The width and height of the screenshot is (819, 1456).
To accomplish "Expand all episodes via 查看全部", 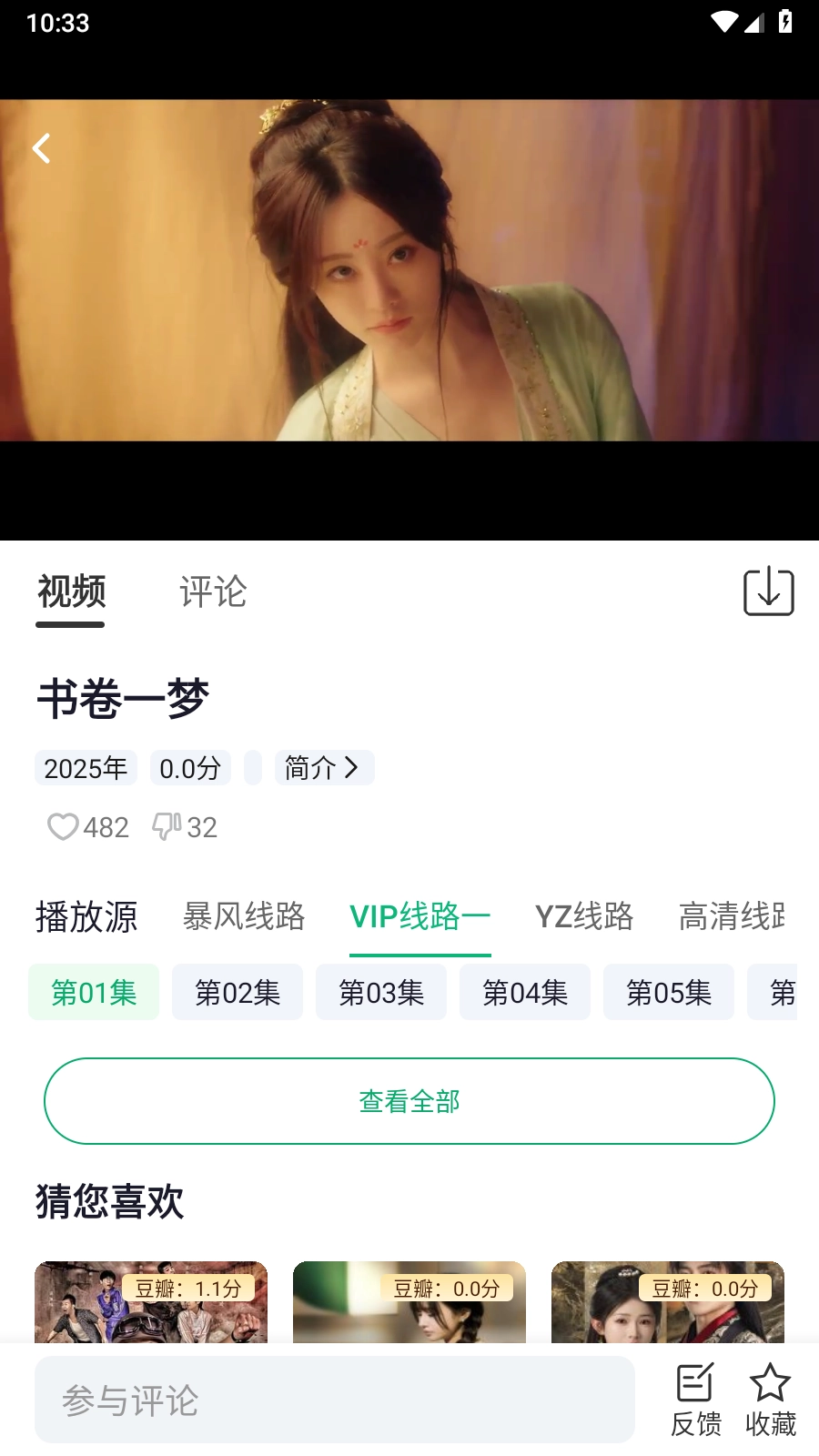I will point(409,1100).
